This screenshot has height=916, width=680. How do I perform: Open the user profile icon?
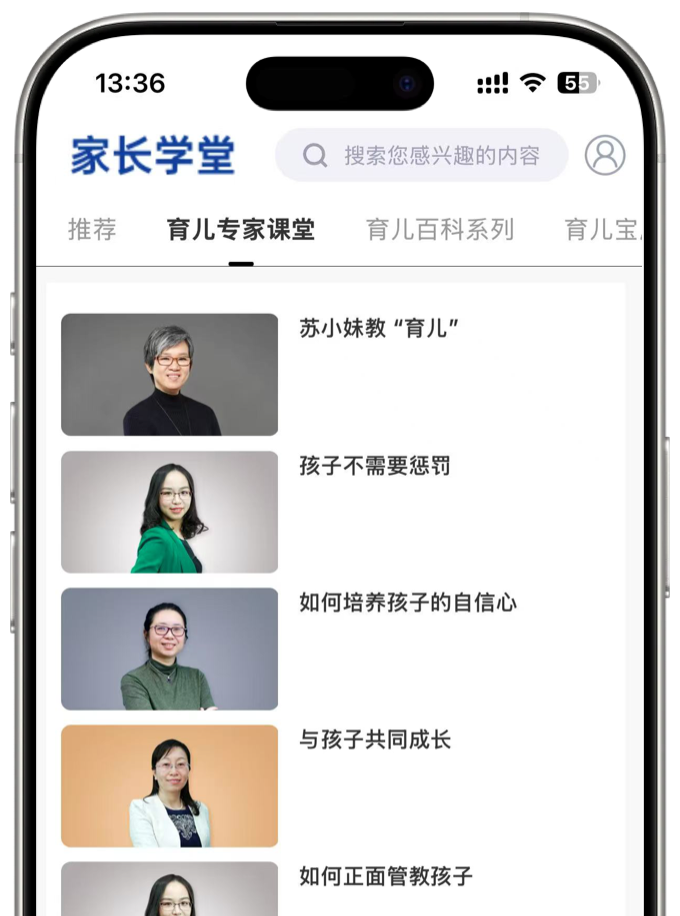pos(605,155)
